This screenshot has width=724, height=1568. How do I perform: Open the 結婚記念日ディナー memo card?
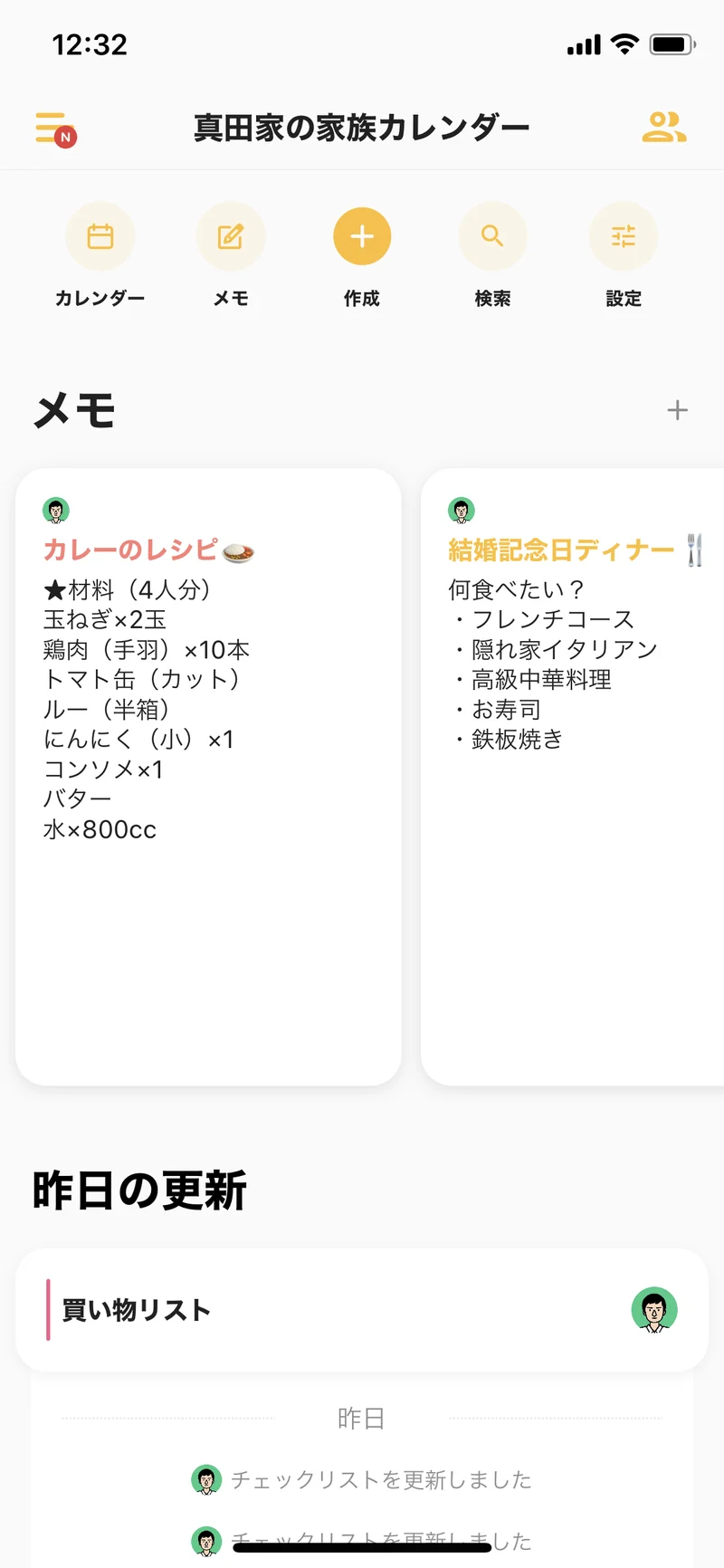point(572,776)
